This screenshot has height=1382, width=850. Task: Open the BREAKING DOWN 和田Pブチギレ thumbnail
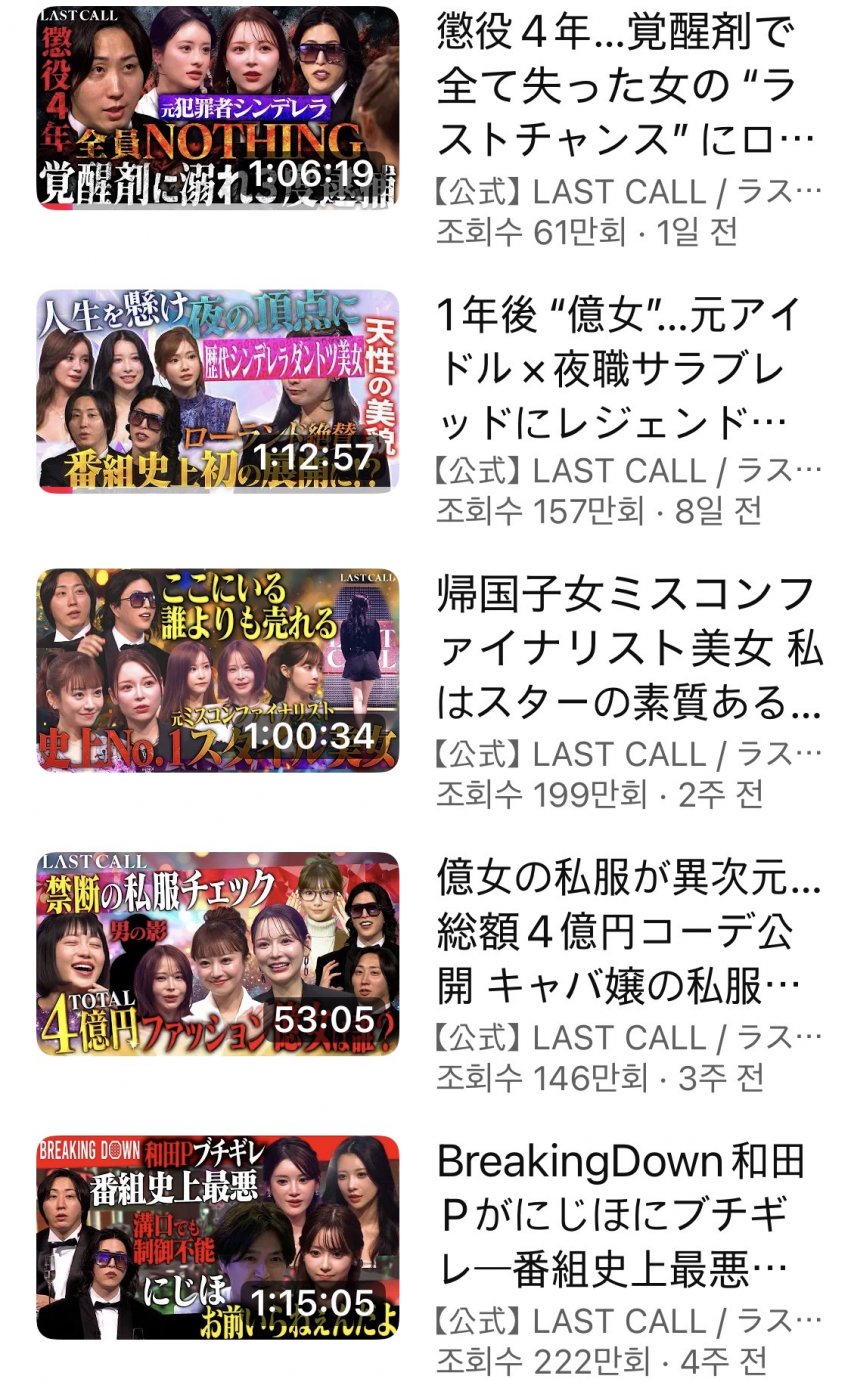coord(215,1237)
